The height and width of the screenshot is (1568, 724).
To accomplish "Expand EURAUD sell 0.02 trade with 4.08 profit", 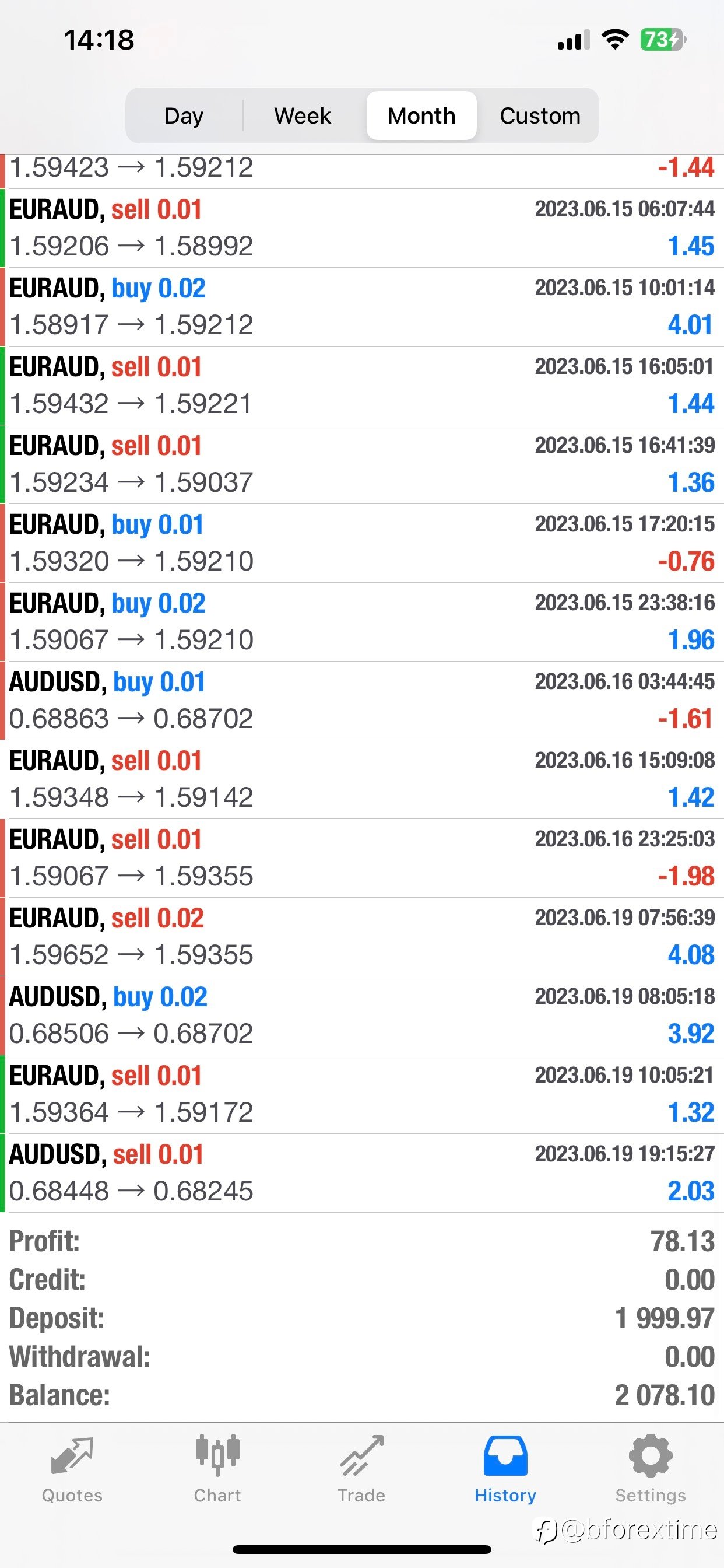I will coord(362,937).
